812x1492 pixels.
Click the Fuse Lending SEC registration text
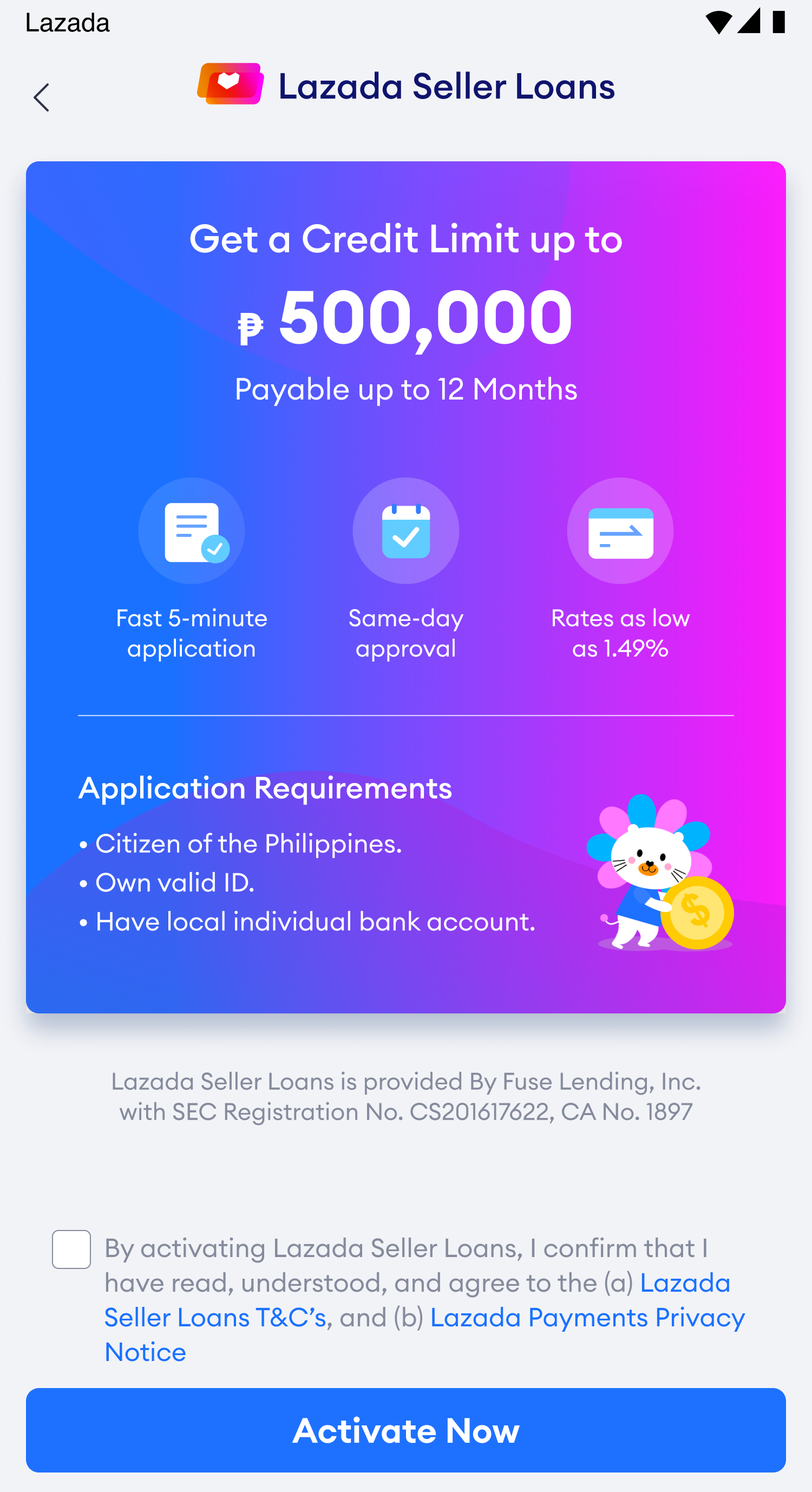coord(405,1096)
